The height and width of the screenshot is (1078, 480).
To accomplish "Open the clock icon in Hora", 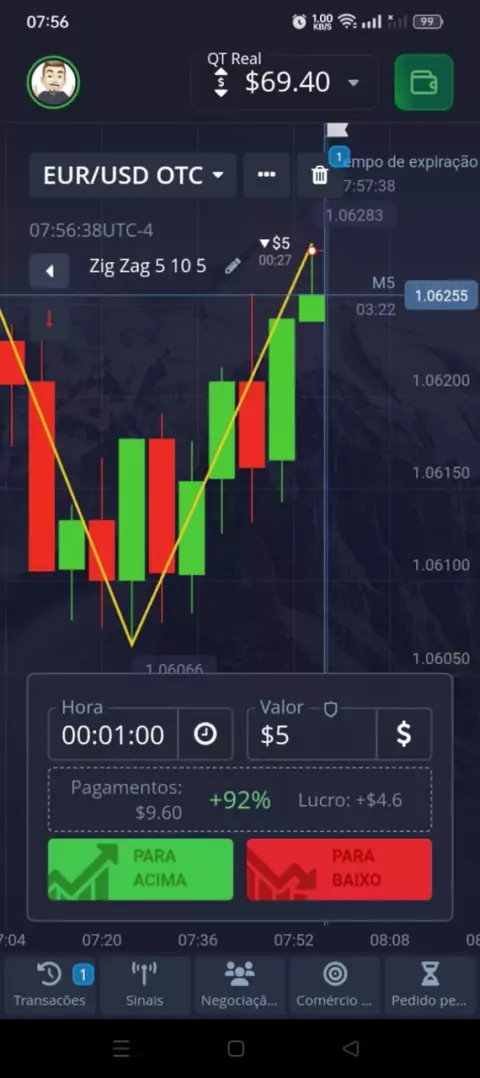I will (x=205, y=735).
